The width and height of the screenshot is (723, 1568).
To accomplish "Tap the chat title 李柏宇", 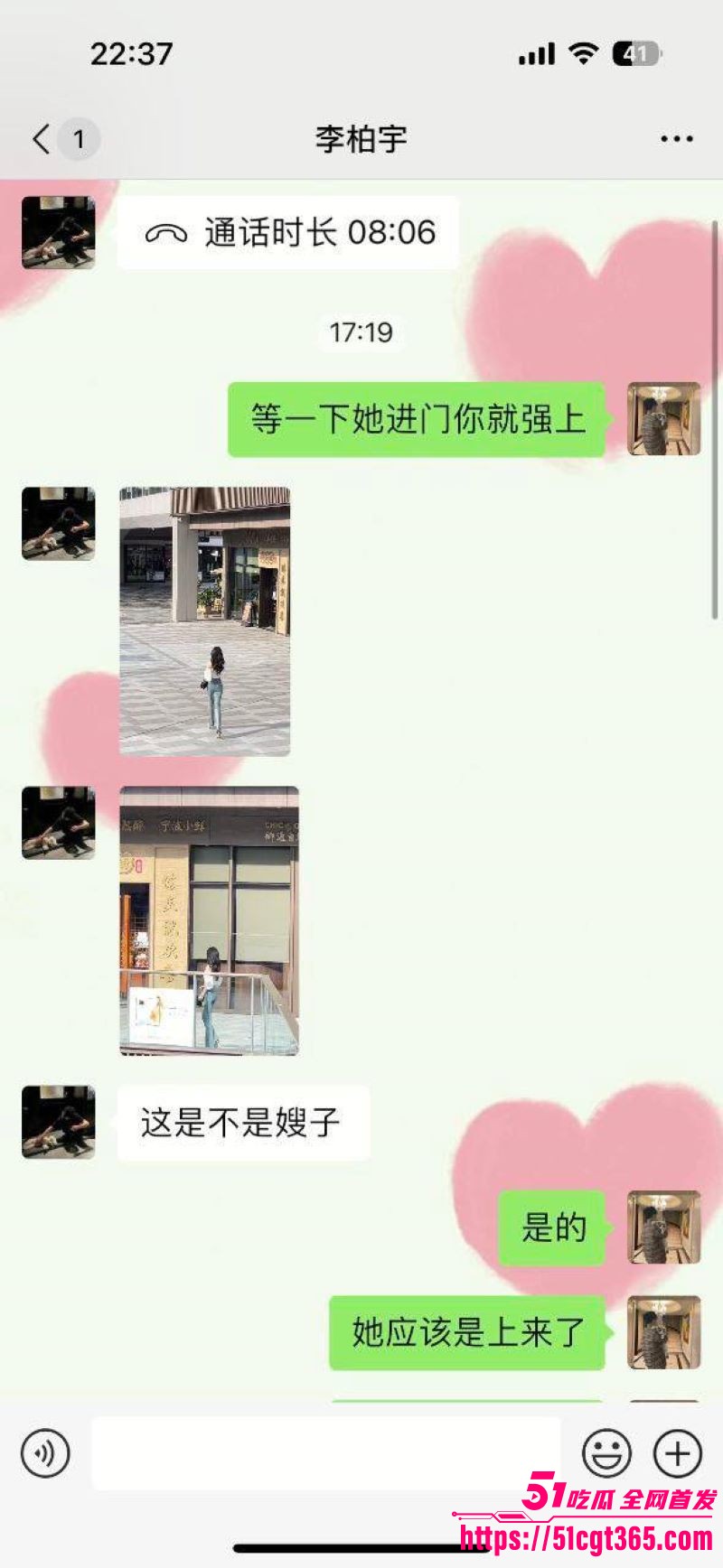I will pyautogui.click(x=361, y=137).
